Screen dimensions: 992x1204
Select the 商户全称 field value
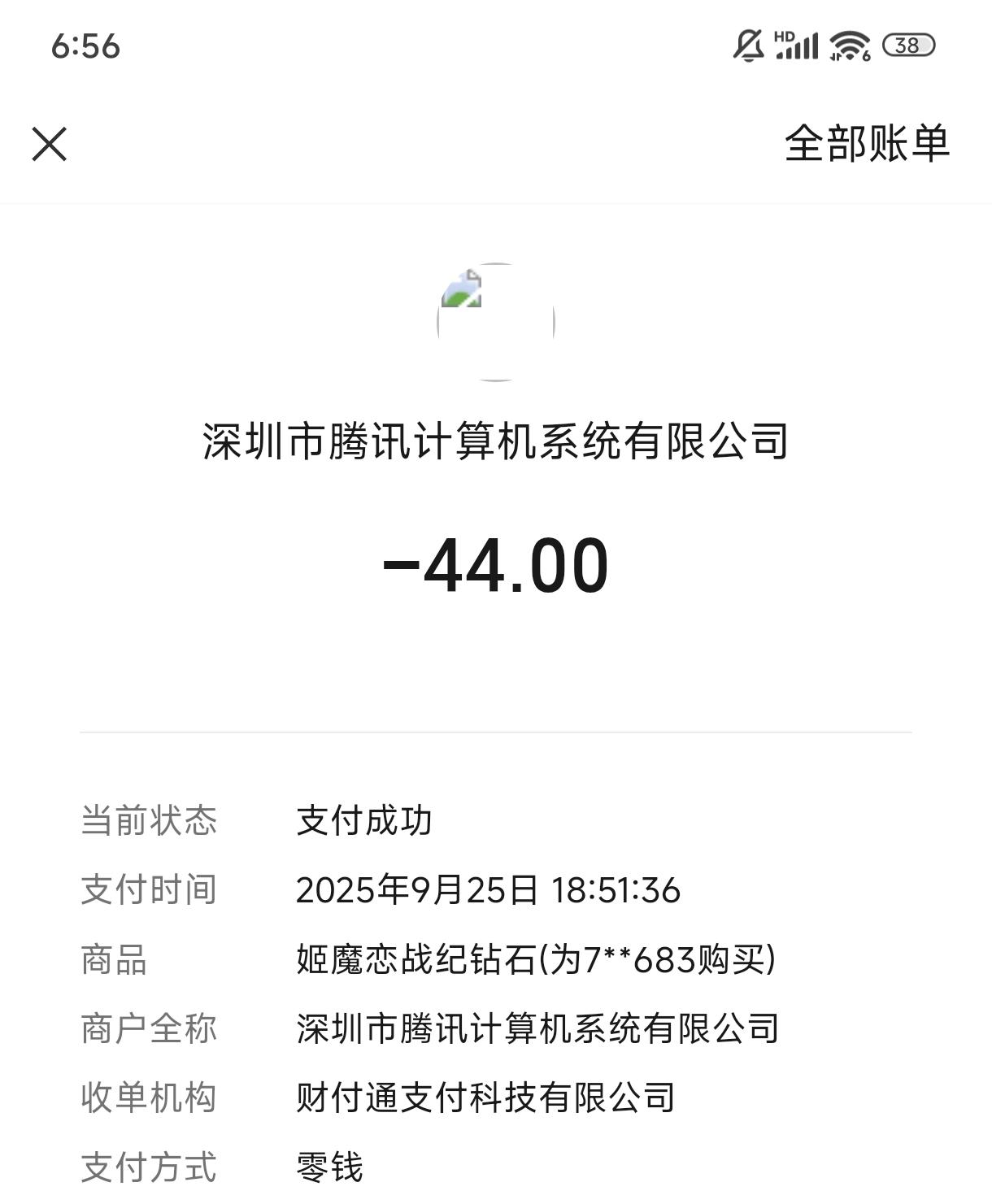[537, 1028]
